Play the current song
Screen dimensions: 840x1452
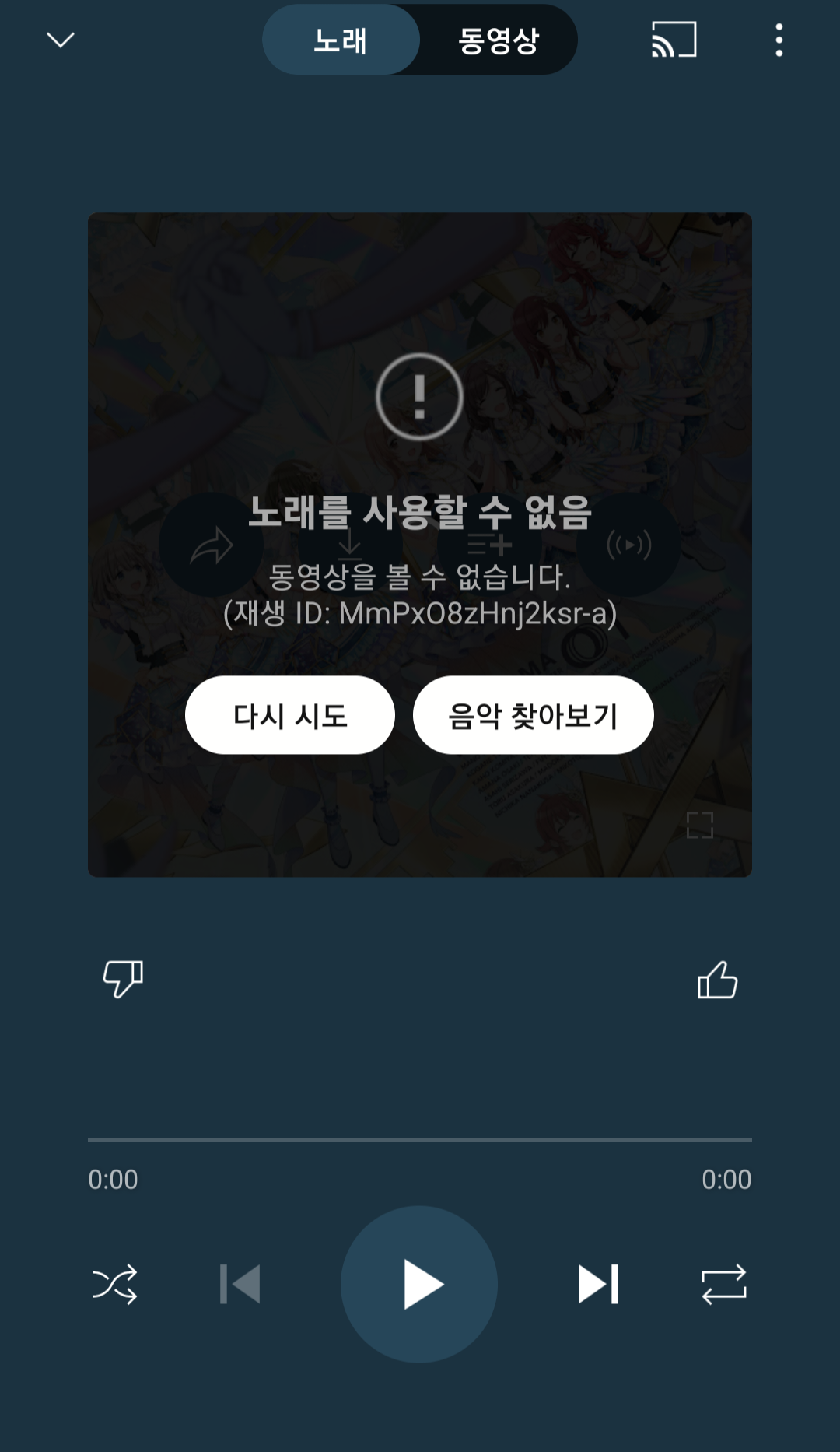coord(419,1284)
